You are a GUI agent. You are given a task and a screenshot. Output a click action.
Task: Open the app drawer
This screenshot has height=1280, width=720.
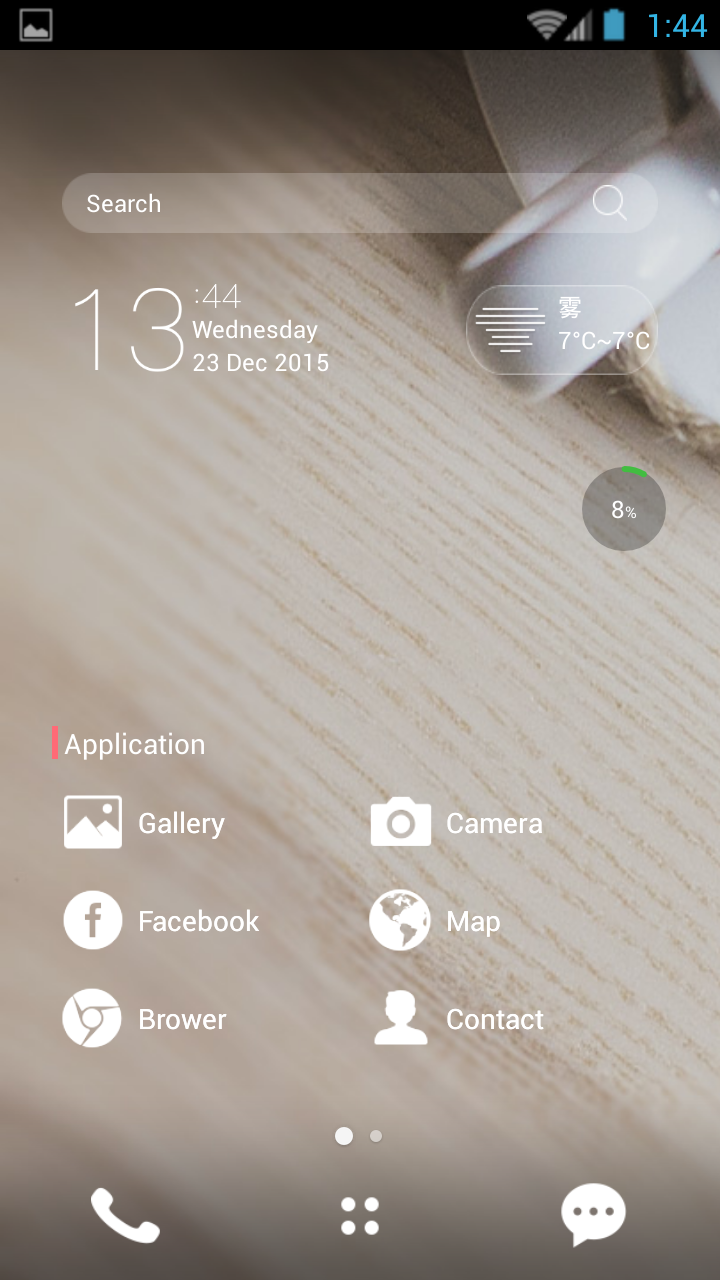[x=360, y=1216]
